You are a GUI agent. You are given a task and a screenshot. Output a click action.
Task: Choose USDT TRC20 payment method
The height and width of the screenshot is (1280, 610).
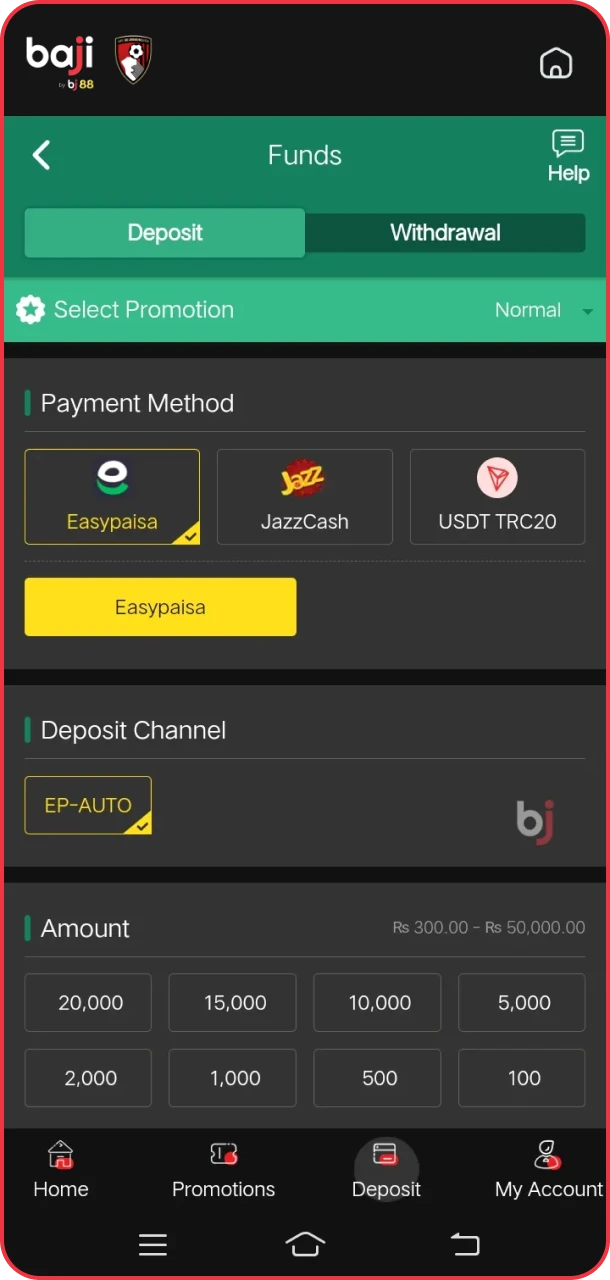[497, 497]
